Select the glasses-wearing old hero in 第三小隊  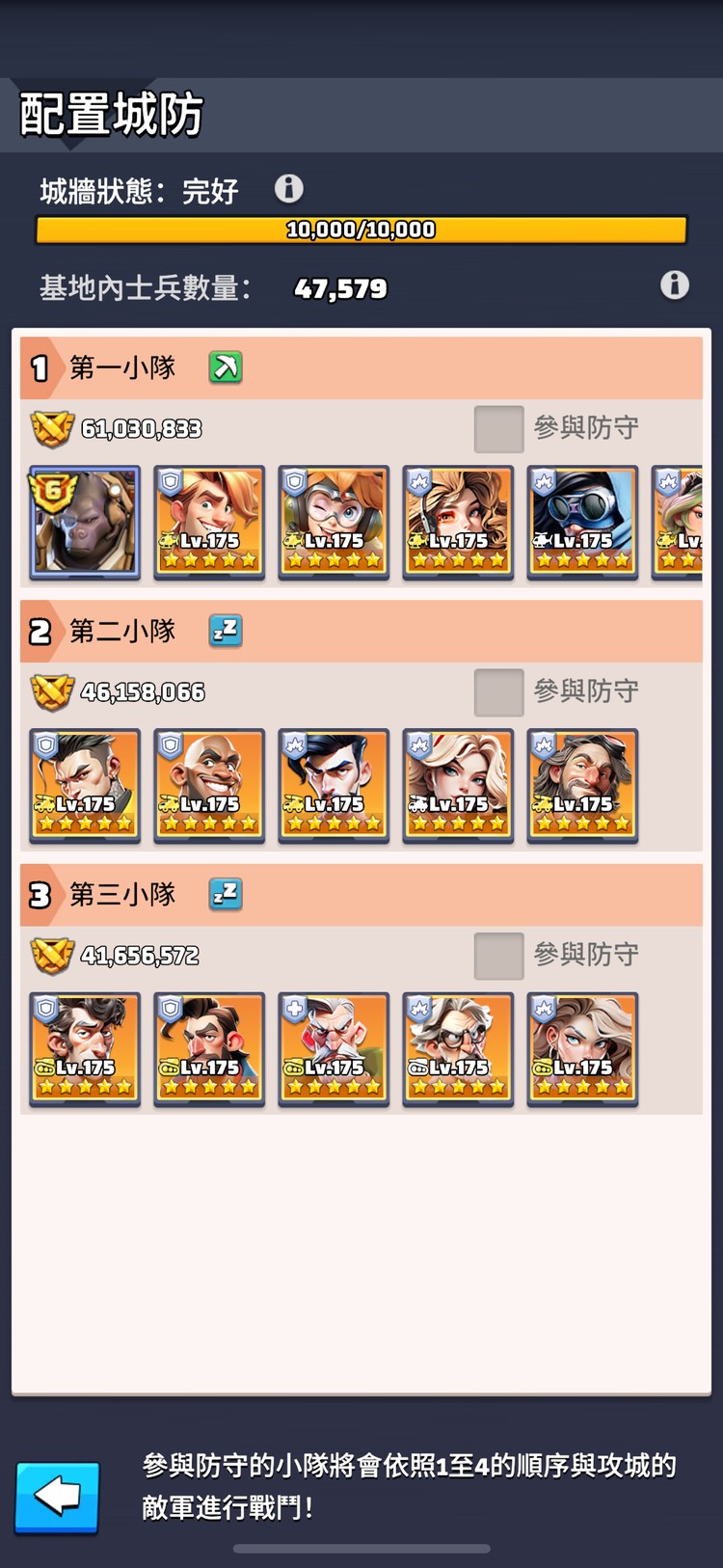click(x=458, y=1049)
